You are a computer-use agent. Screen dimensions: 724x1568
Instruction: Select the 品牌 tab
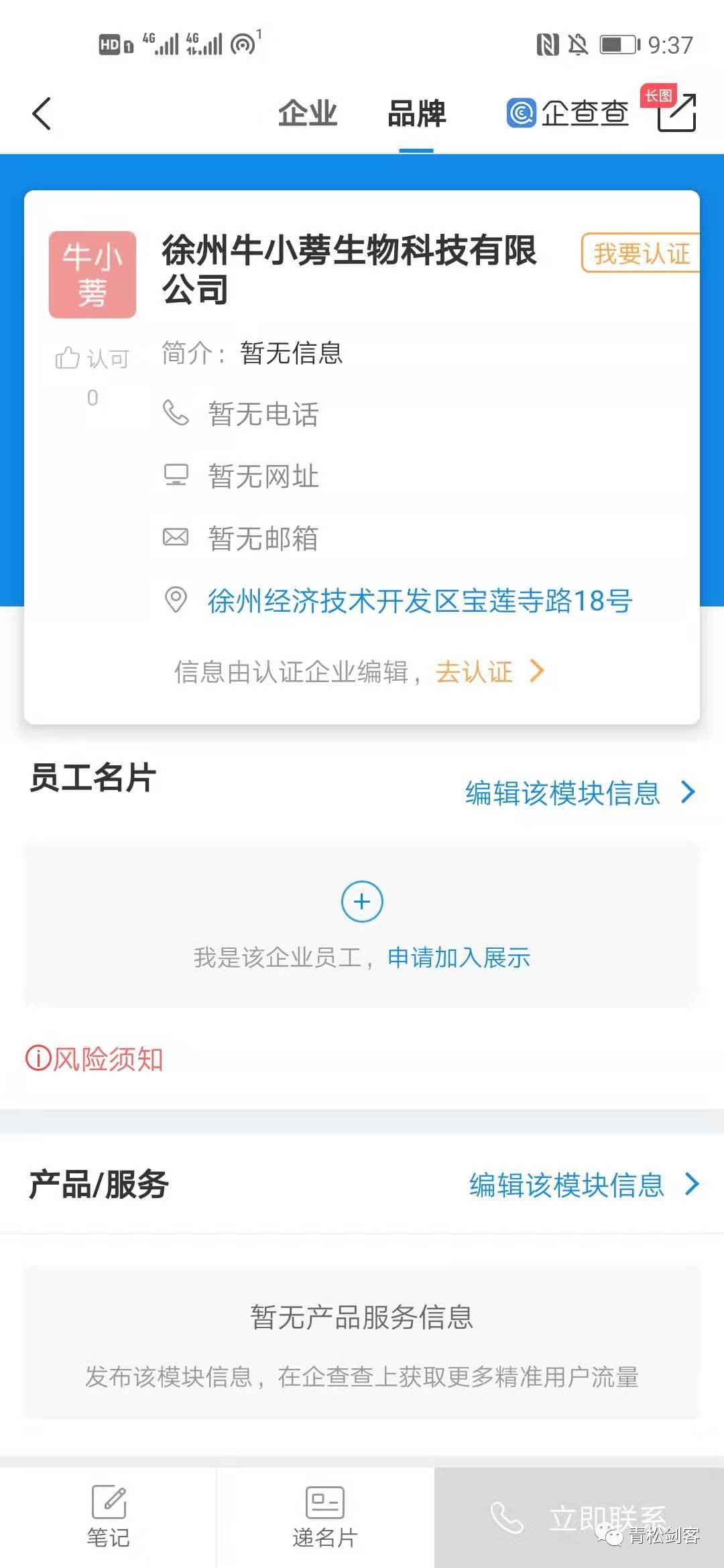(416, 113)
